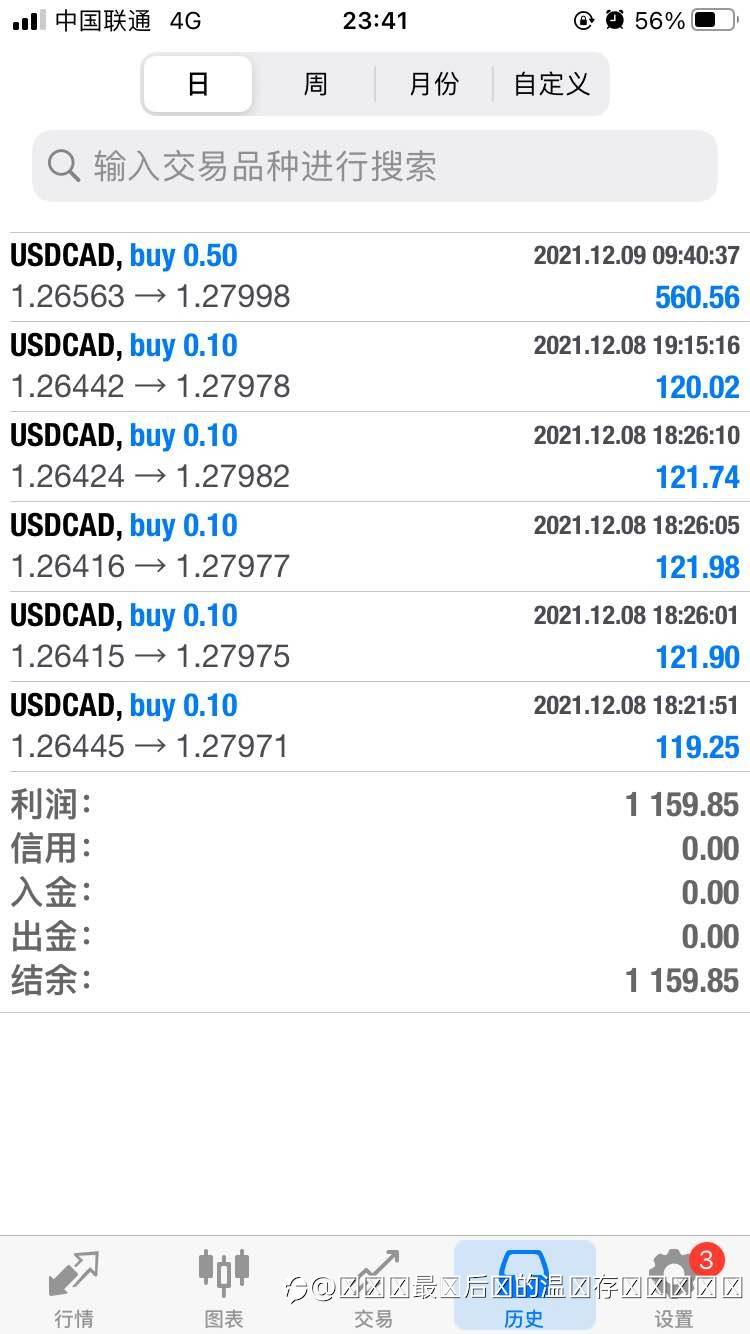
Task: Switch to the 周 (week) tab
Action: click(x=315, y=84)
